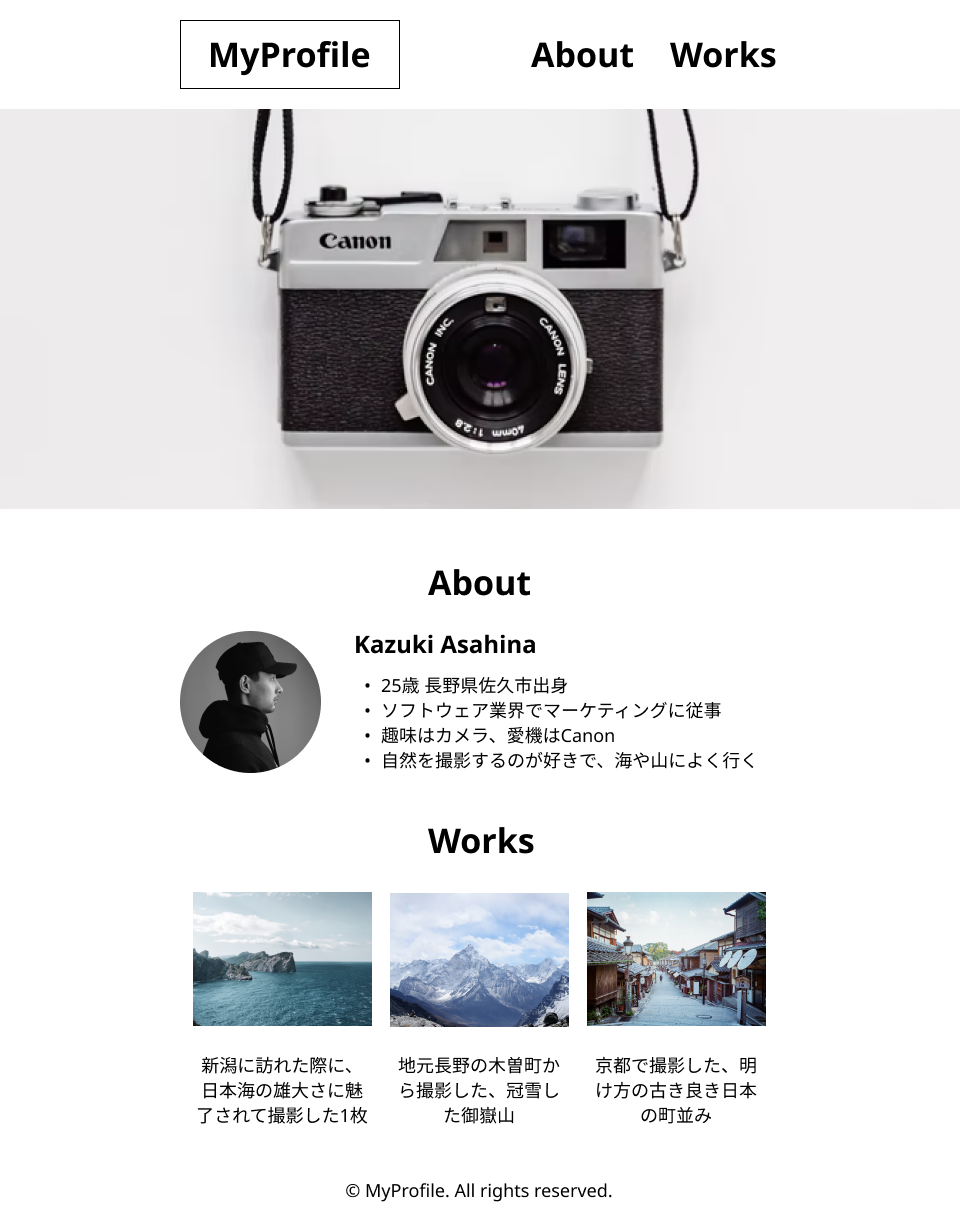The image size is (960, 1220).
Task: Click the name Kazuki Asahina
Action: 444,644
